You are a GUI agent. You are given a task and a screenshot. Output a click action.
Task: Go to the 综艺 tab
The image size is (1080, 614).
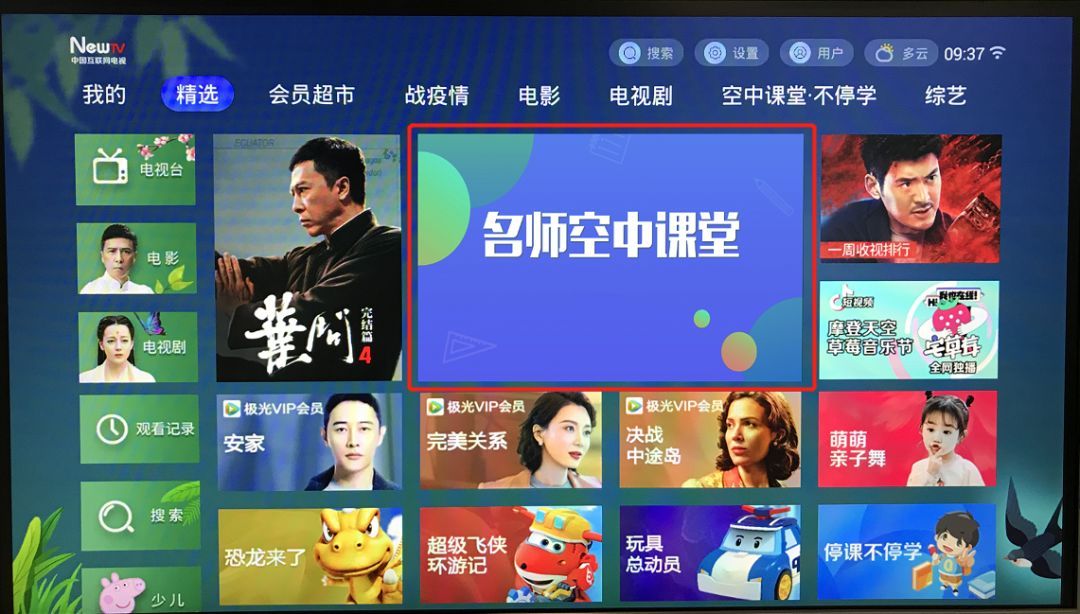tap(945, 95)
